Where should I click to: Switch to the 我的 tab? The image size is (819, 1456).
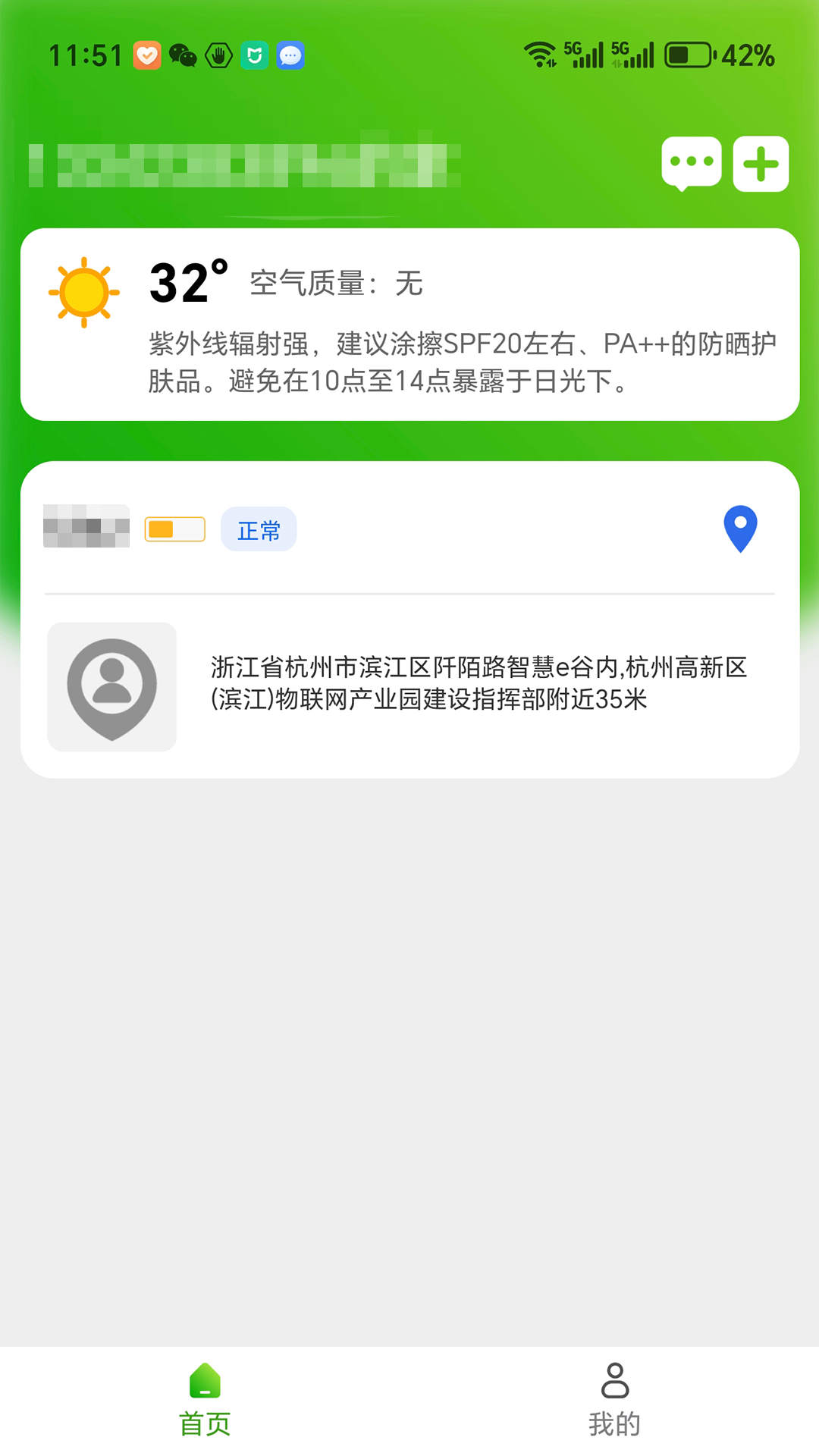pos(614,1400)
